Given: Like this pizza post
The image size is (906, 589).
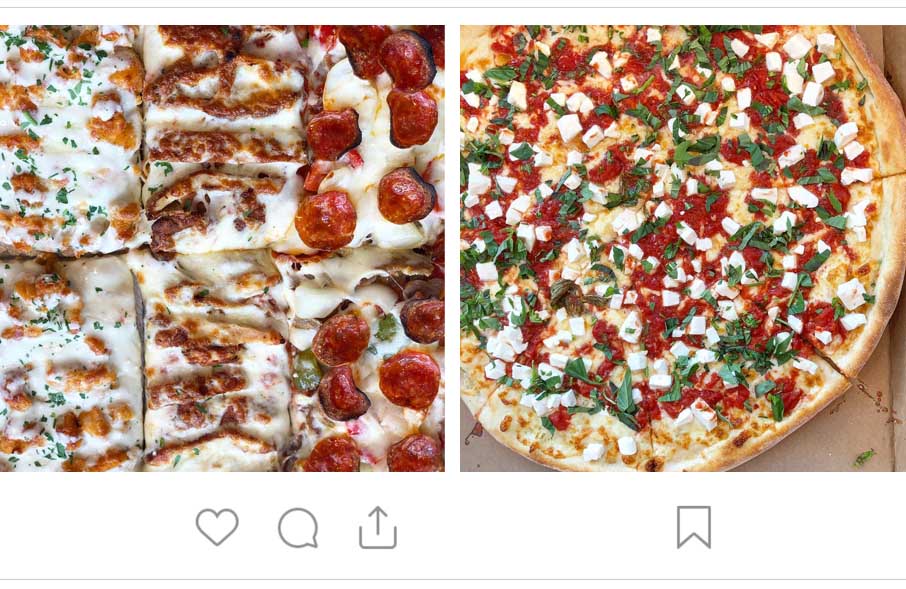Looking at the screenshot, I should click(217, 527).
